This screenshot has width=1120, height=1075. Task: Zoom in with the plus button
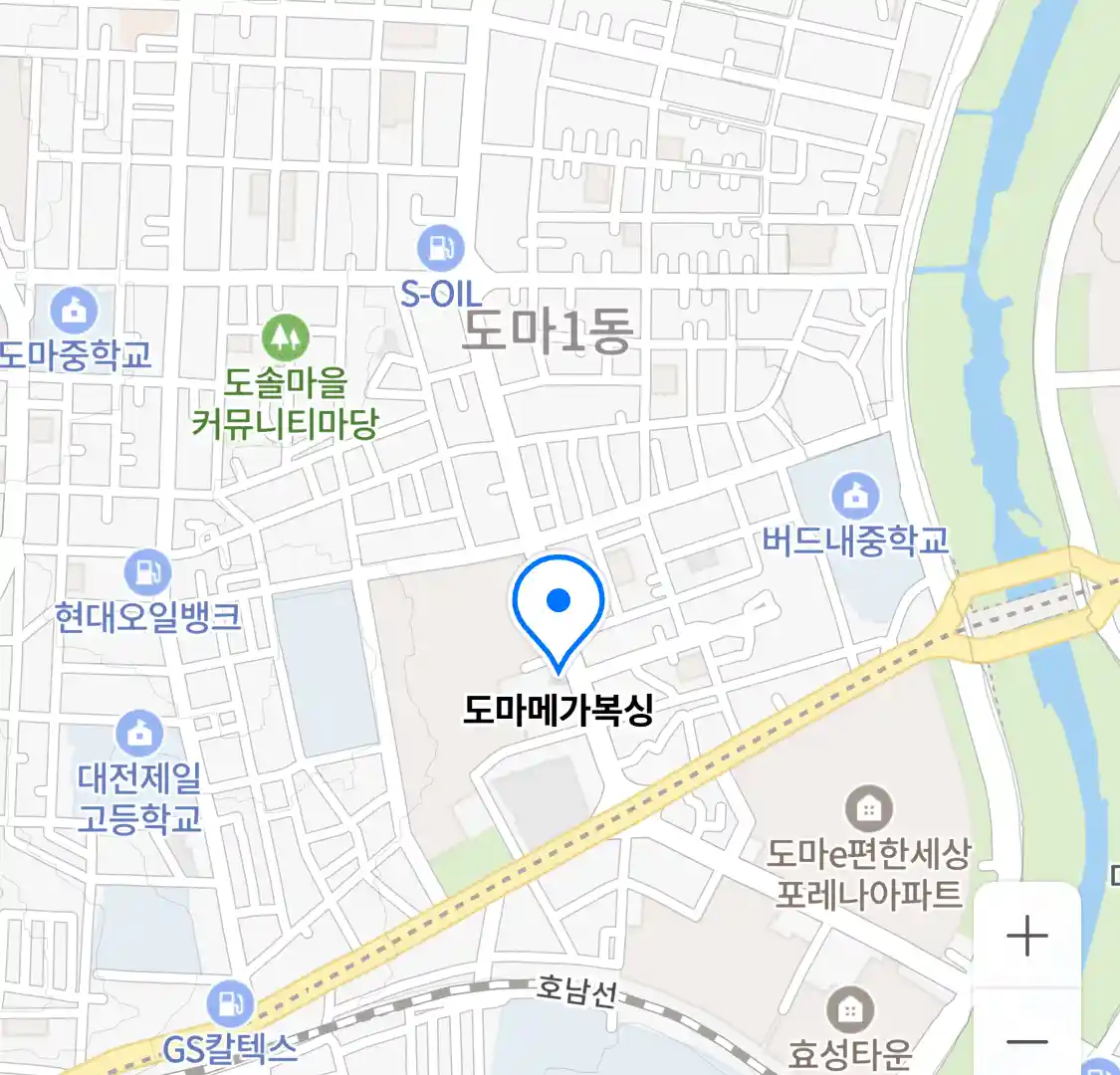pyautogui.click(x=1026, y=937)
